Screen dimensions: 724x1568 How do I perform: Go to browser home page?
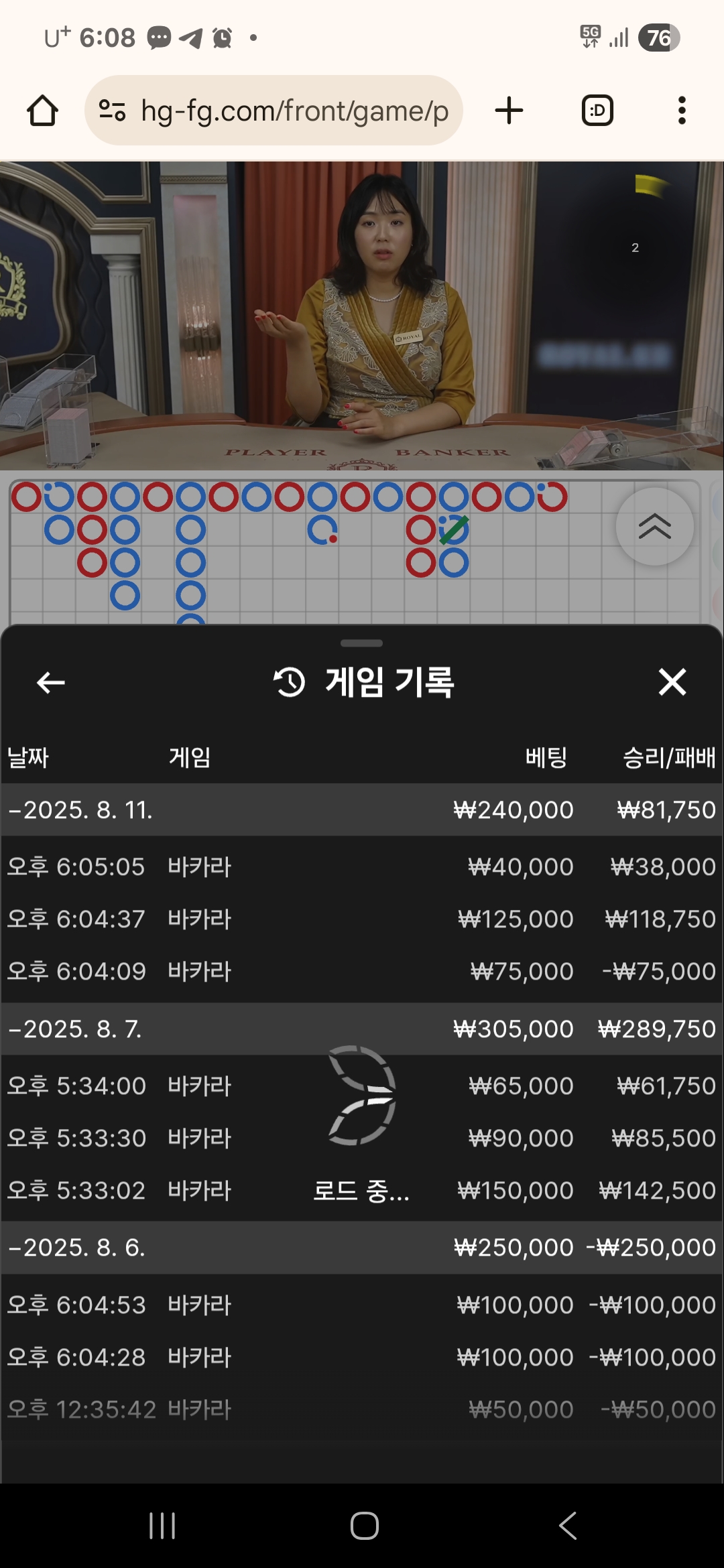(42, 111)
